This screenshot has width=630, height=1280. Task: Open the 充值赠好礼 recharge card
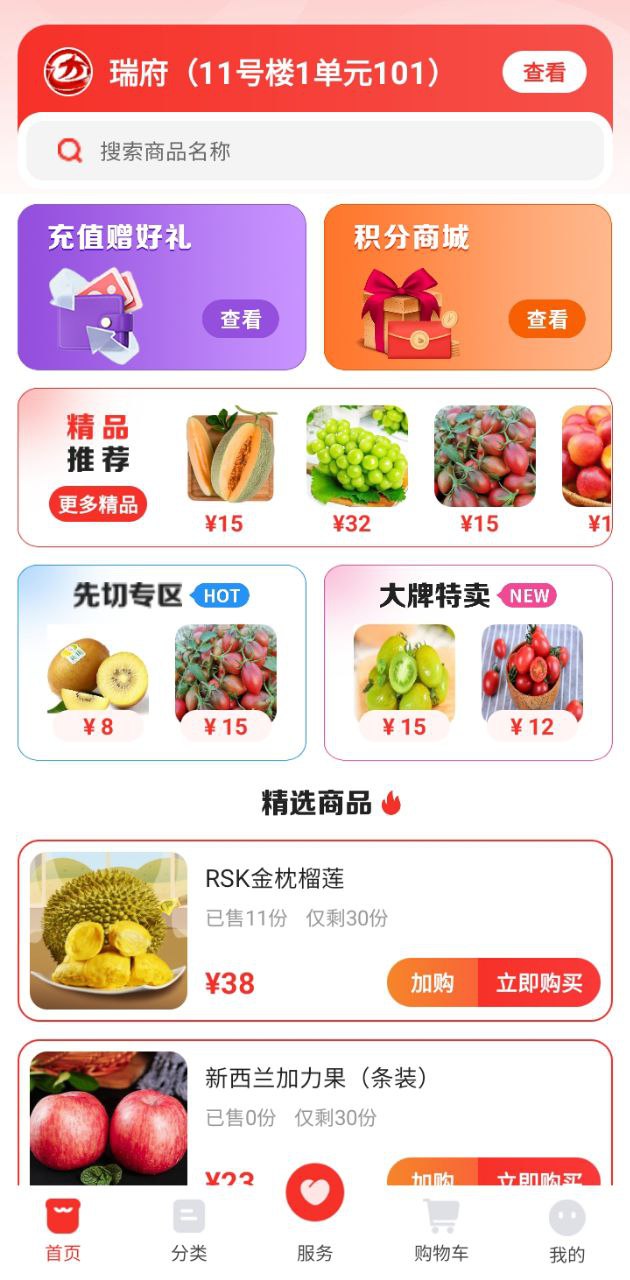[x=161, y=287]
